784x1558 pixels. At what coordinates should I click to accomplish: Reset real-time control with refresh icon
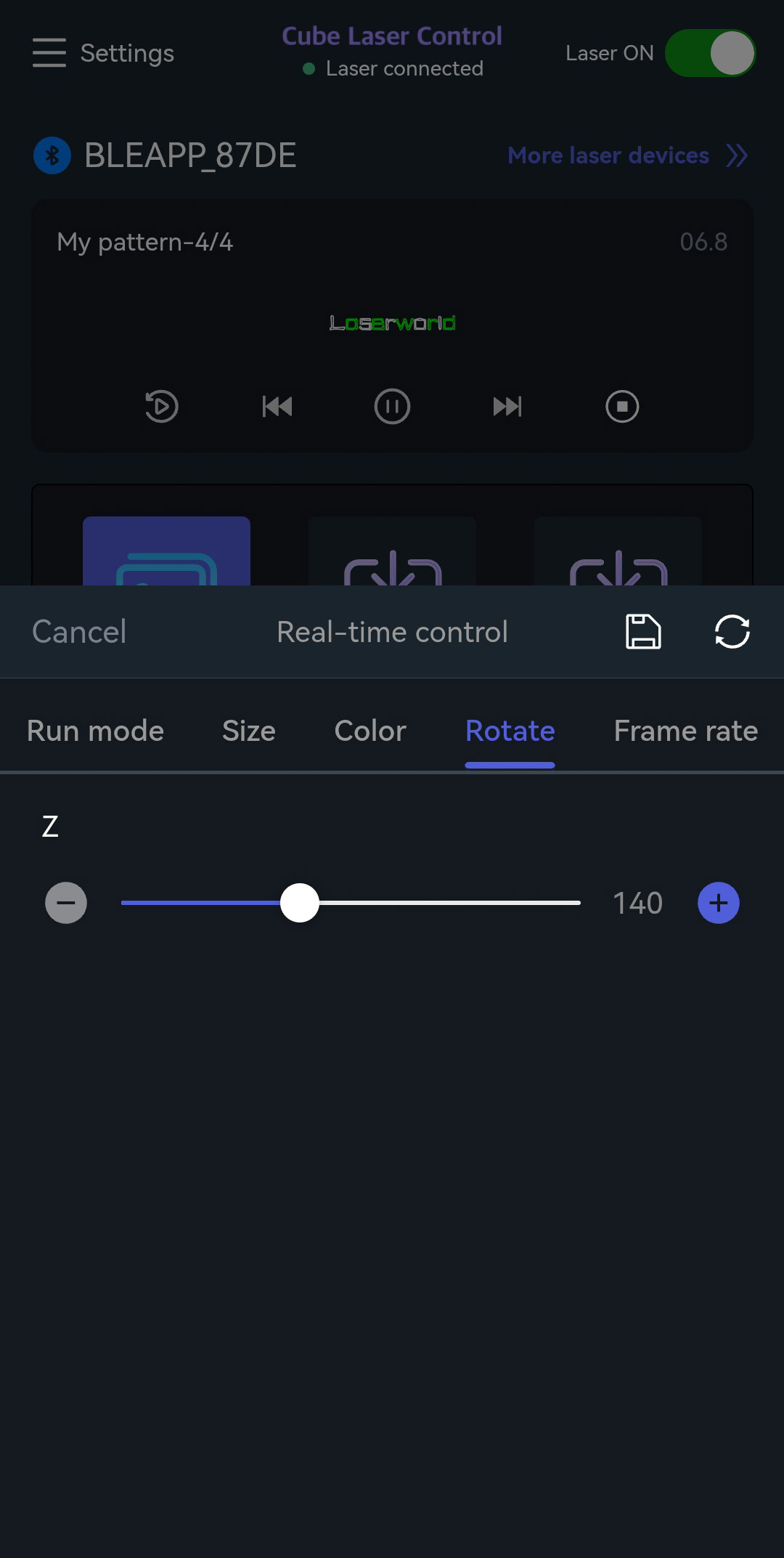coord(732,631)
